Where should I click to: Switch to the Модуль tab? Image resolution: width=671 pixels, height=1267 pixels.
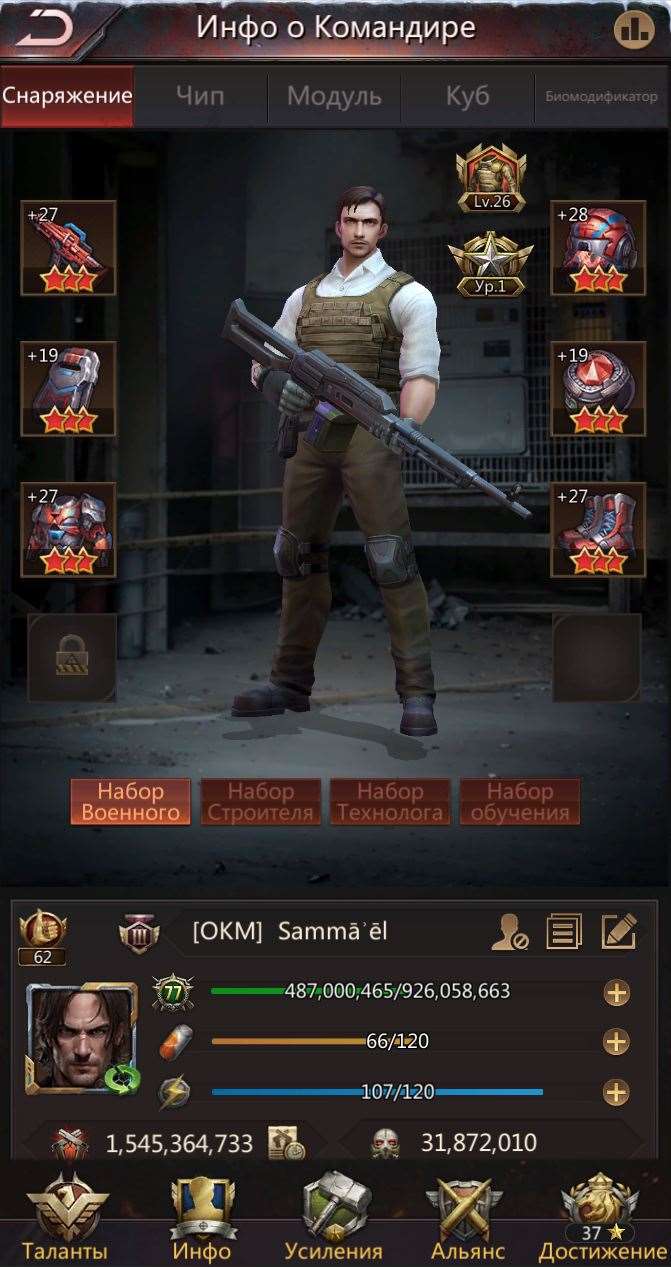334,96
